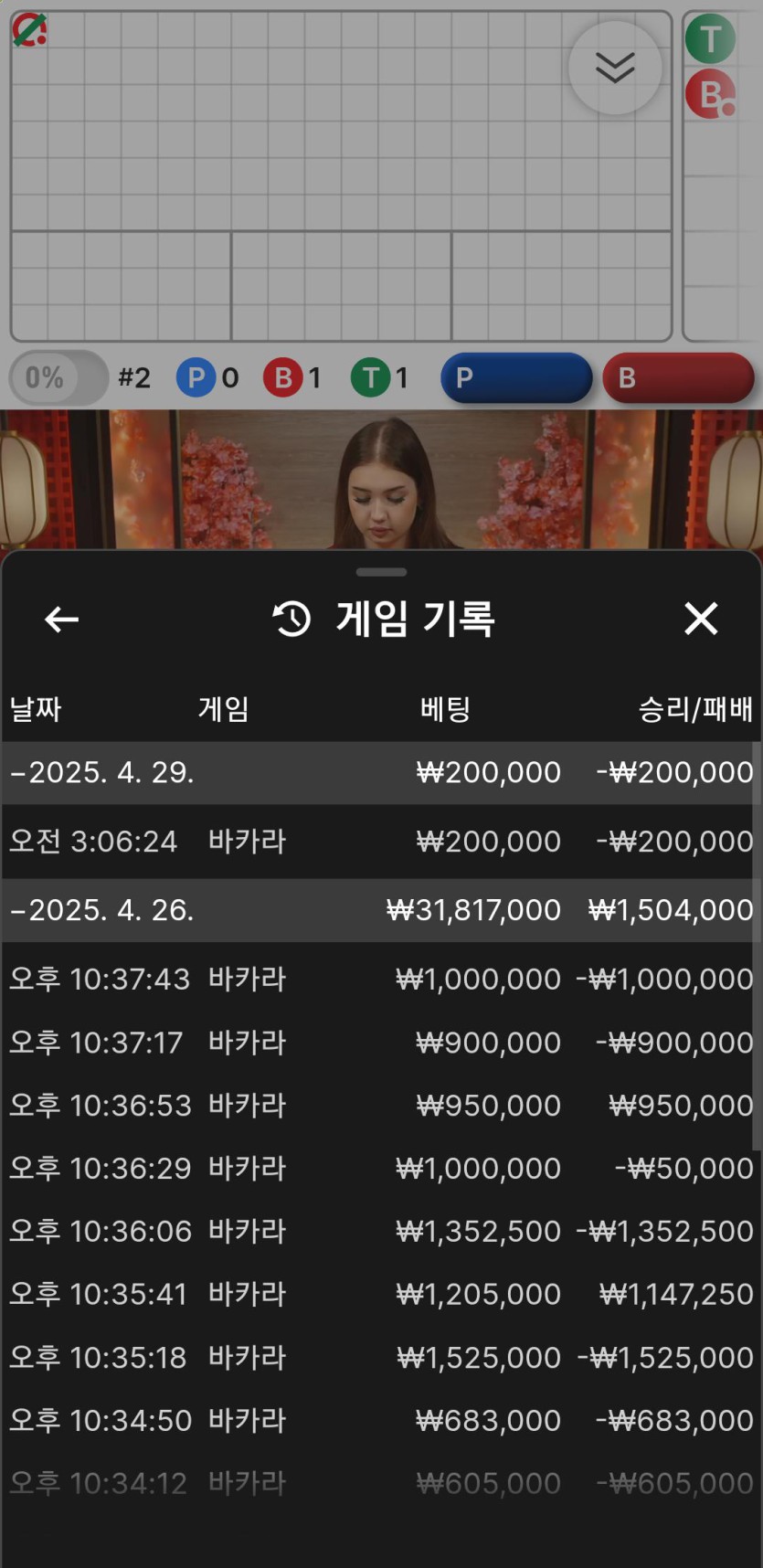Open the 오후 10:35:41 바카라 record
Viewport: 763px width, 1568px height.
380,1295
